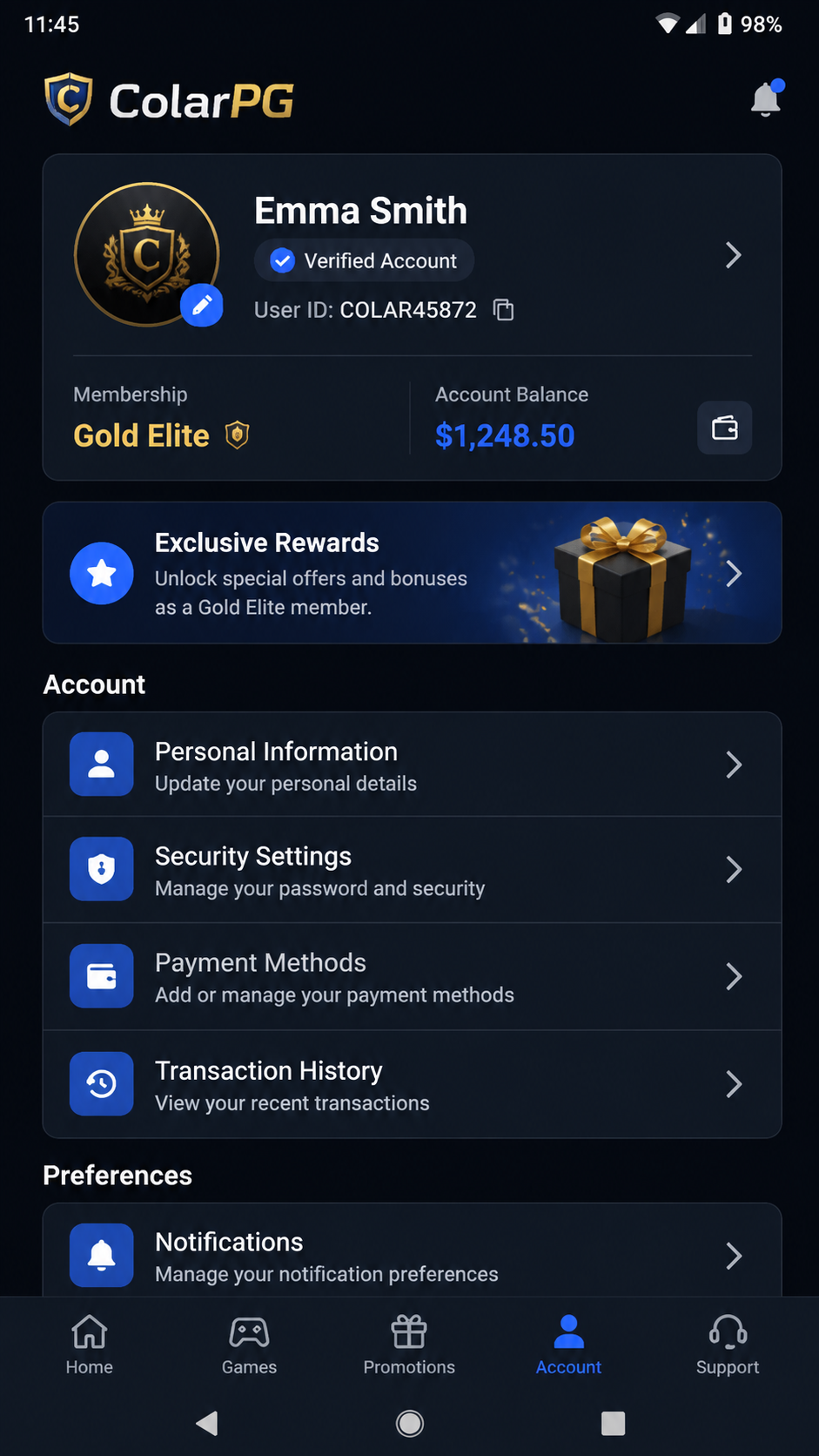Edit the profile avatar

coord(202,305)
